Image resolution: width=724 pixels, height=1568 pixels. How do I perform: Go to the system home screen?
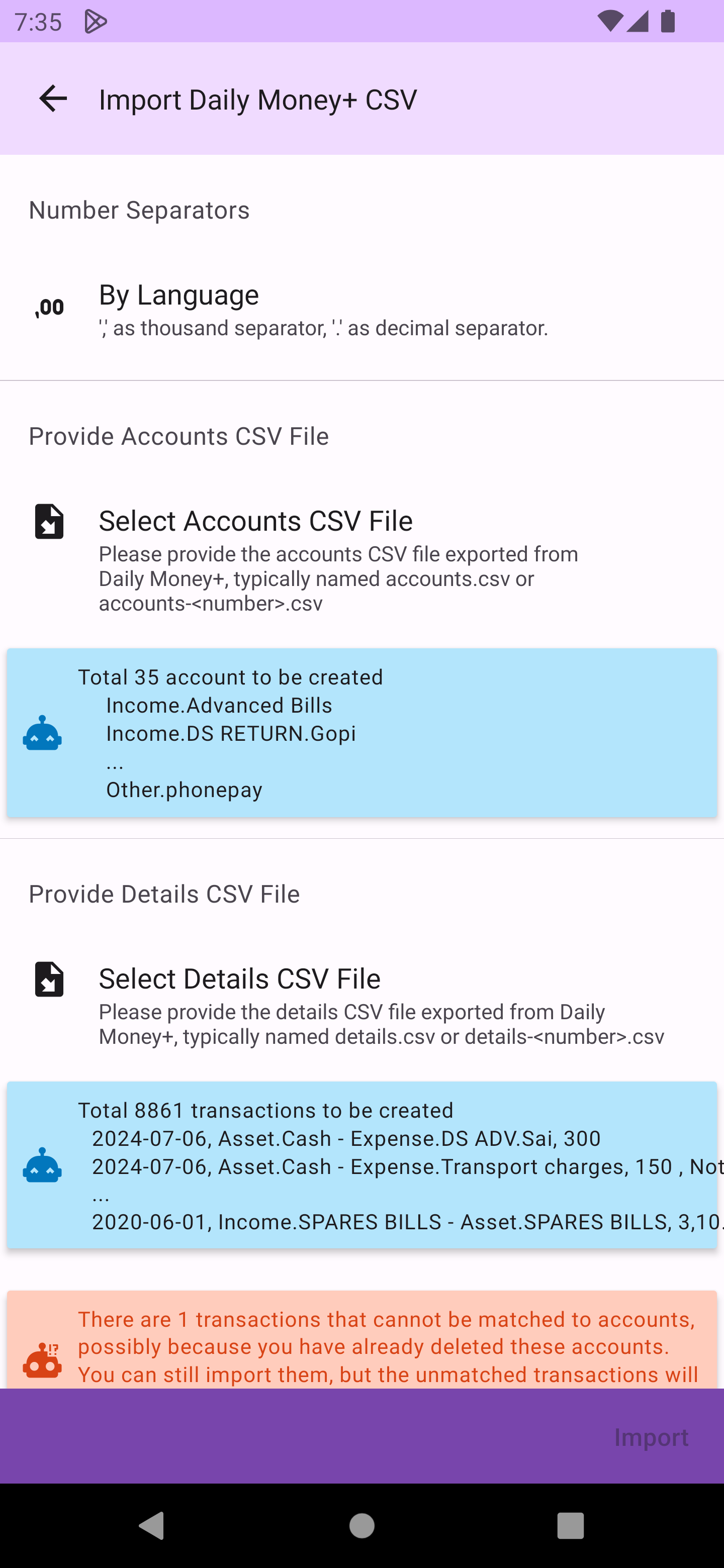coord(361,1525)
